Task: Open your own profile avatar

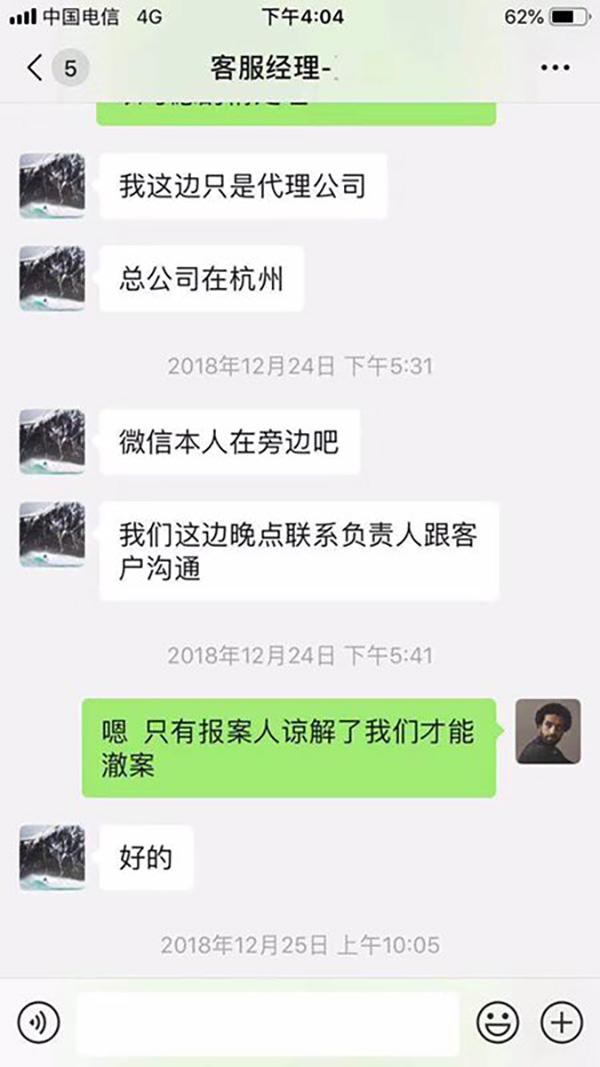Action: [x=548, y=731]
